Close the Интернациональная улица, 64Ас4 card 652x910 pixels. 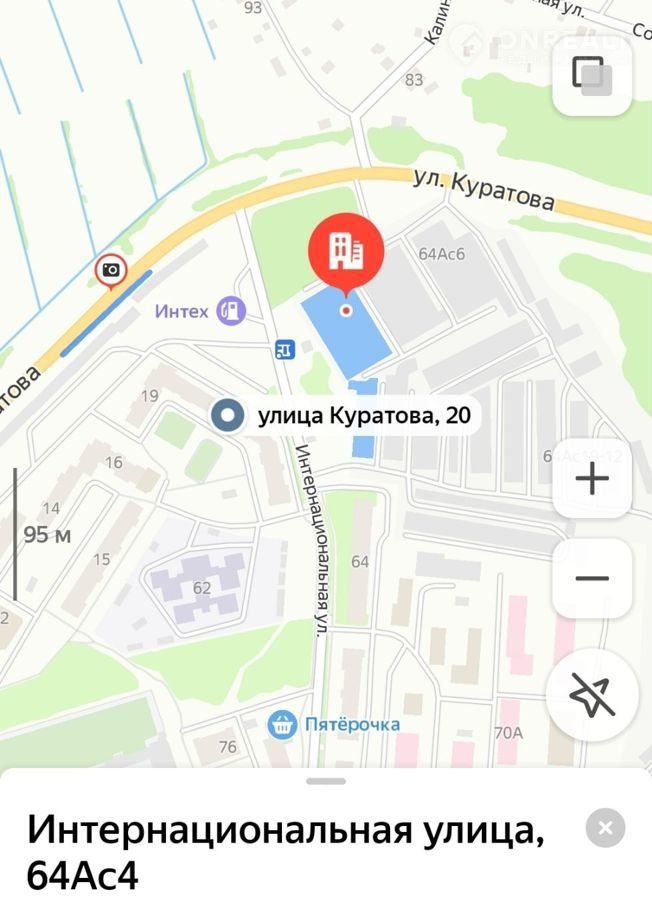click(x=605, y=828)
